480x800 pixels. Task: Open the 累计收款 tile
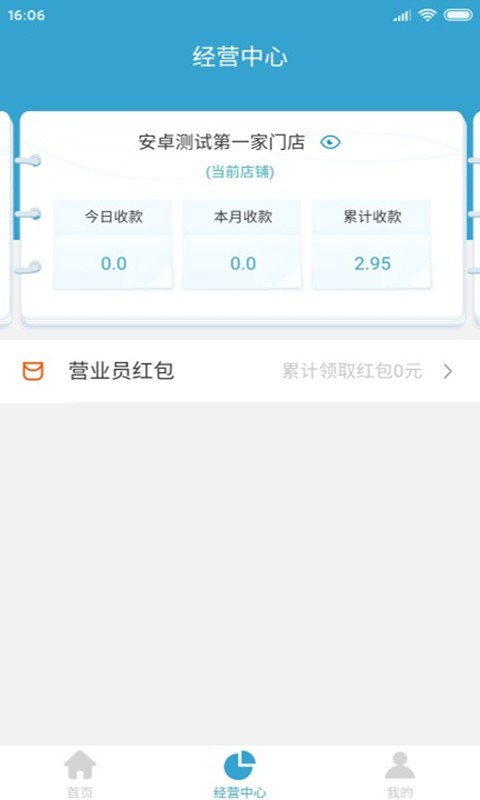pos(372,244)
